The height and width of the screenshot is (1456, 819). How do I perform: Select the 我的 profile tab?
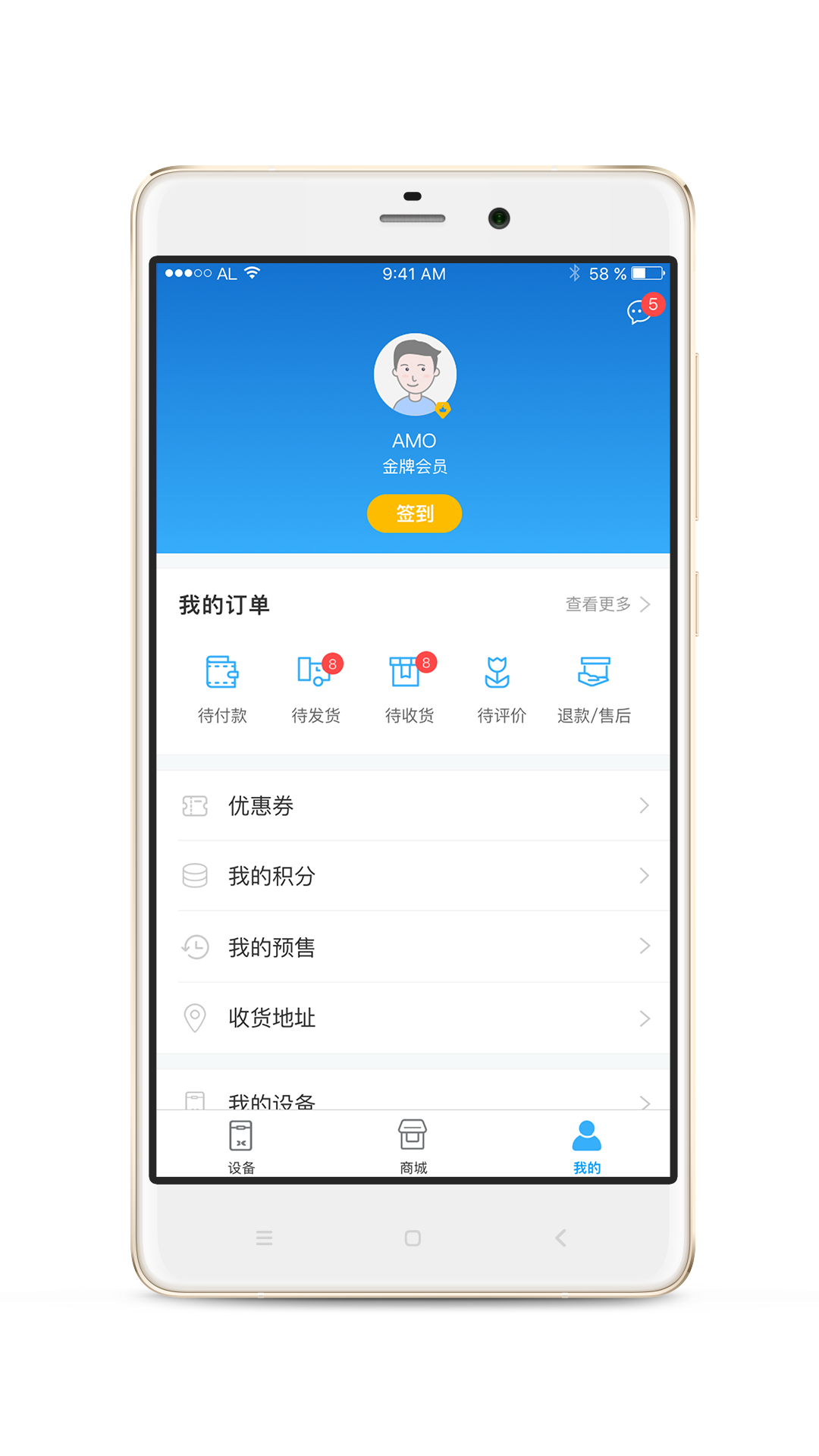pyautogui.click(x=586, y=1147)
